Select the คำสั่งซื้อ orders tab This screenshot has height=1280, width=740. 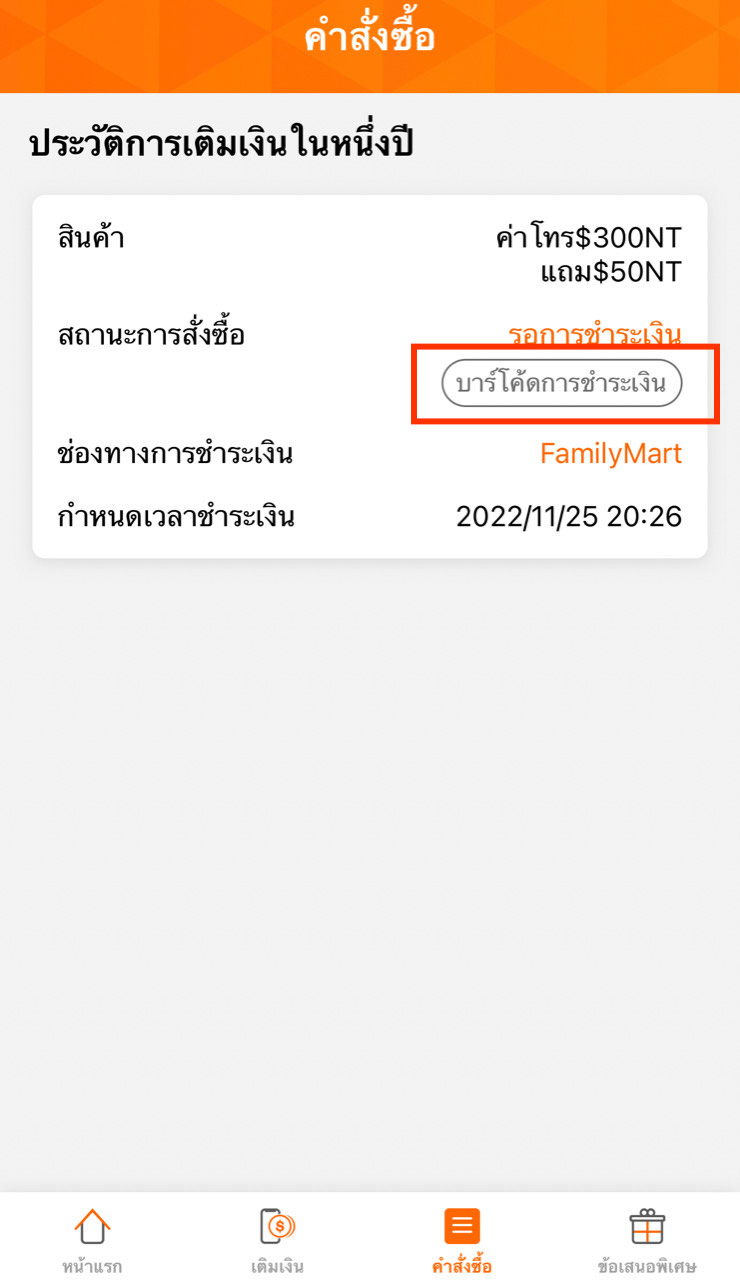[x=462, y=1240]
